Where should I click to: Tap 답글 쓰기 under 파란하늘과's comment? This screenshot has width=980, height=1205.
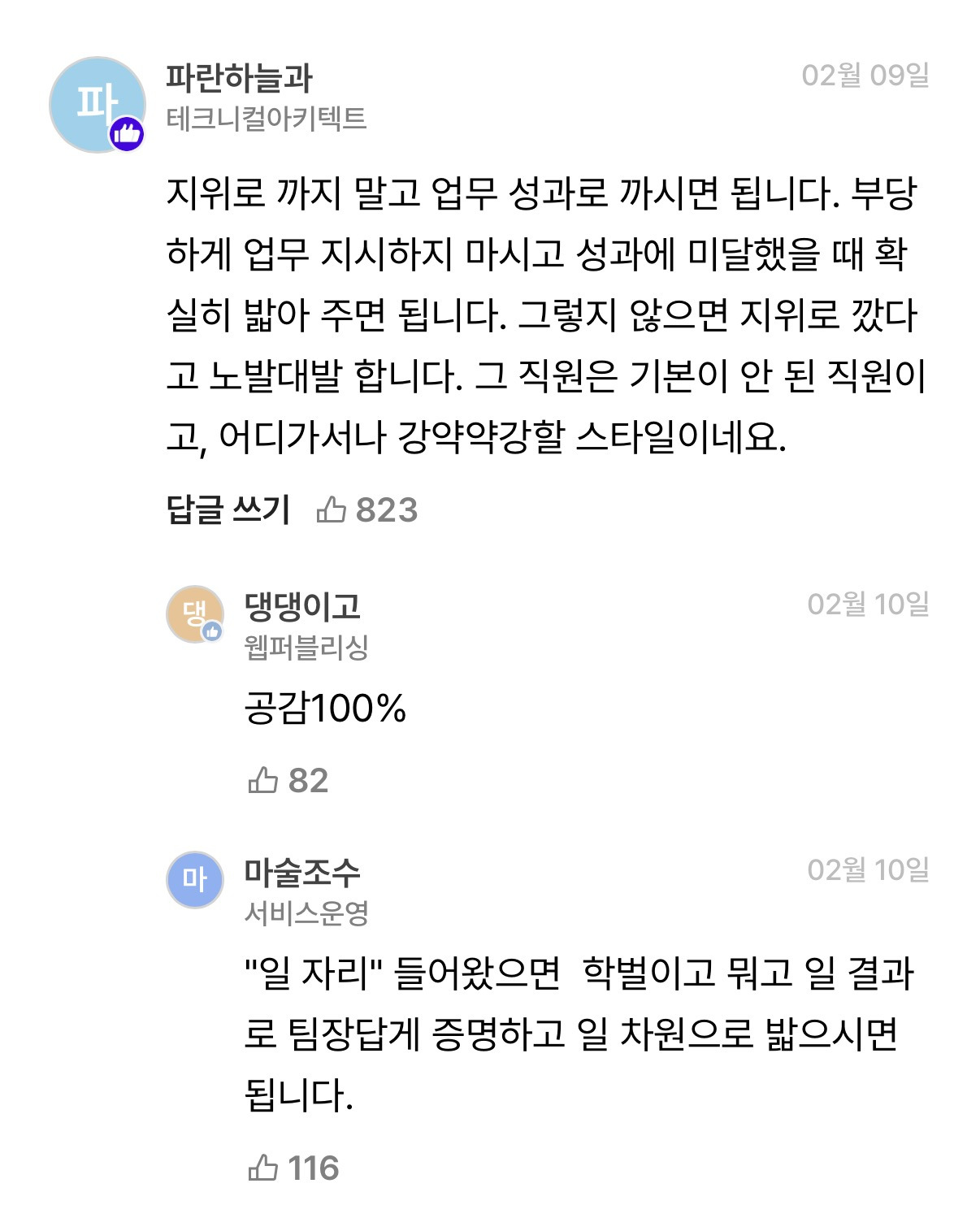[228, 510]
